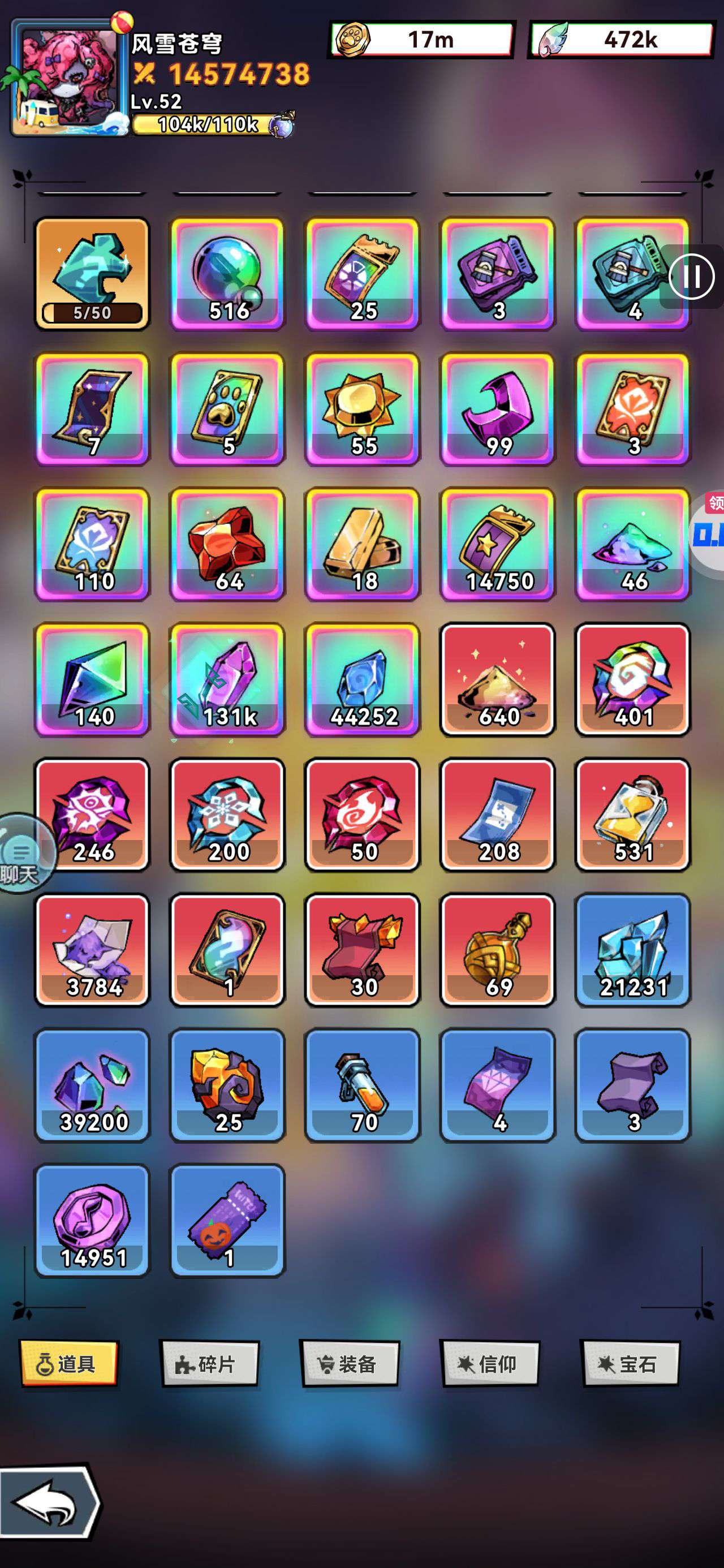Image resolution: width=724 pixels, height=1568 pixels.
Task: Select the 道具 tab
Action: click(69, 1364)
